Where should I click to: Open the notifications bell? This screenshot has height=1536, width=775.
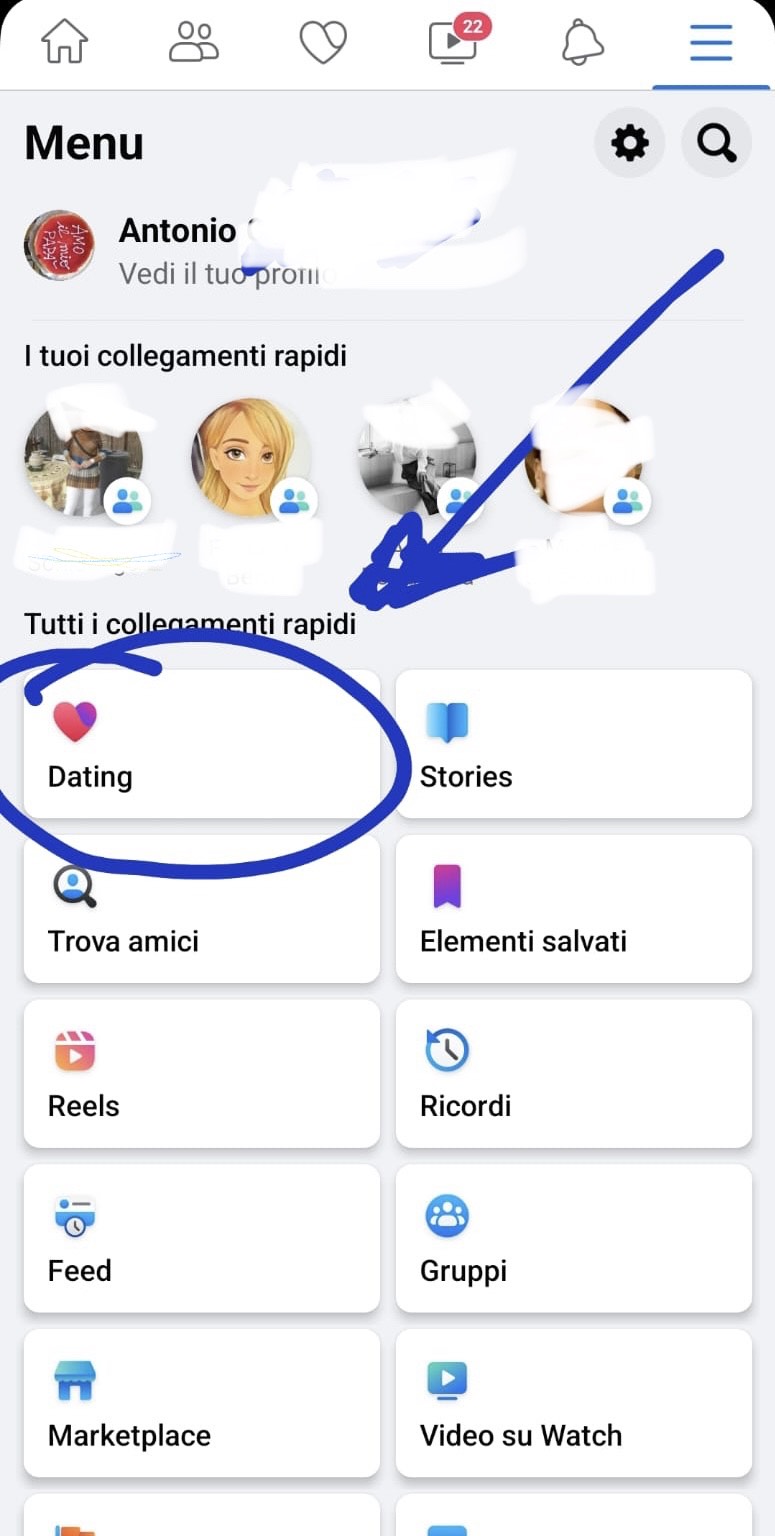[582, 43]
